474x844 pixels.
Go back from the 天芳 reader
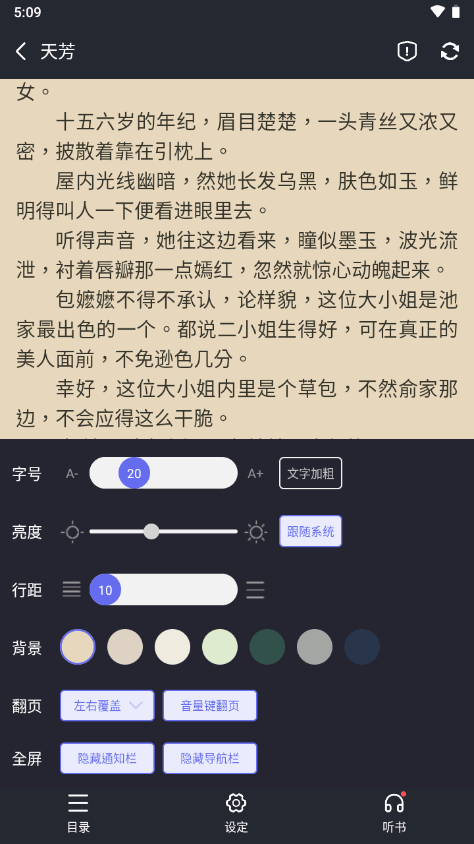click(x=21, y=52)
